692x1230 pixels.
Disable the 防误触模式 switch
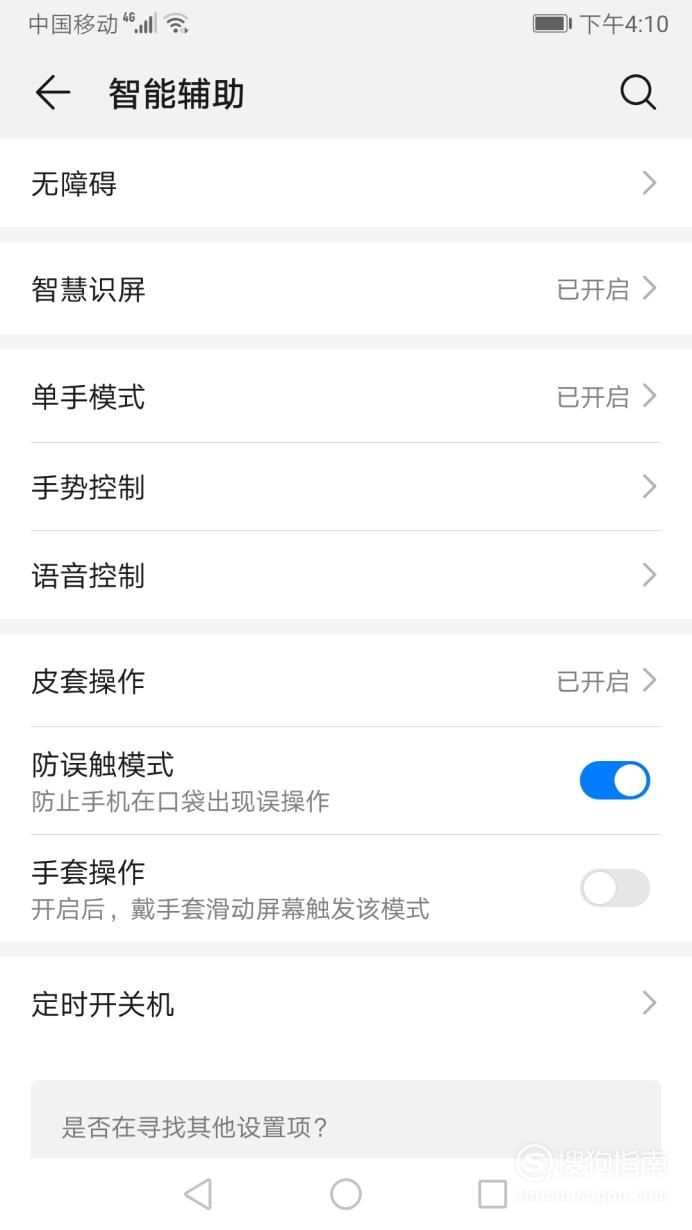(615, 781)
